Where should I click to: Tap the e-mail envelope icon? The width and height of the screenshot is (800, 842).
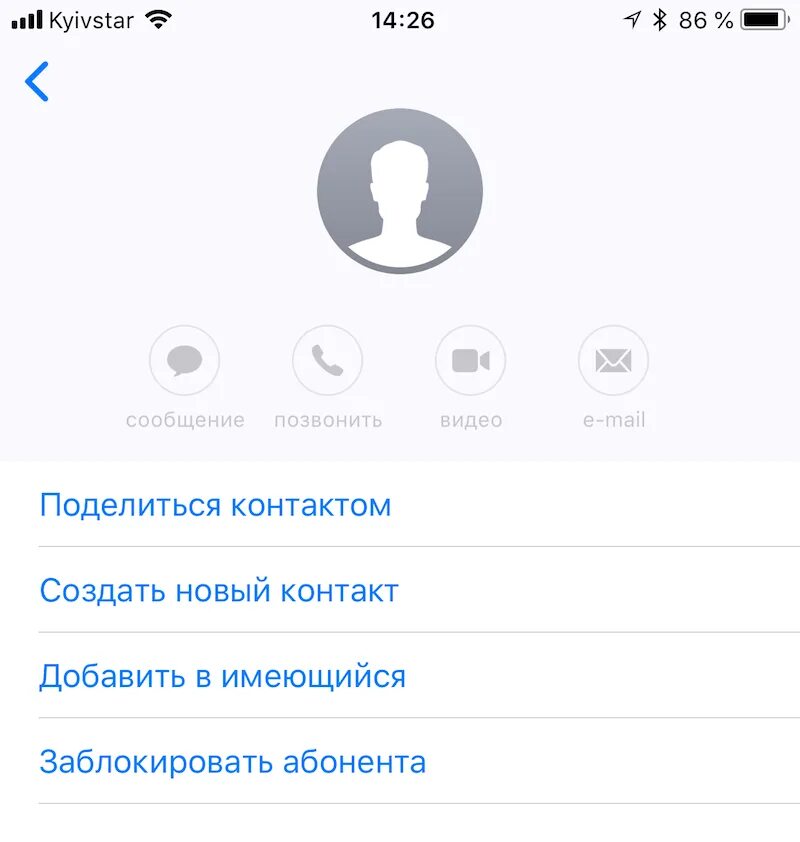(x=613, y=360)
